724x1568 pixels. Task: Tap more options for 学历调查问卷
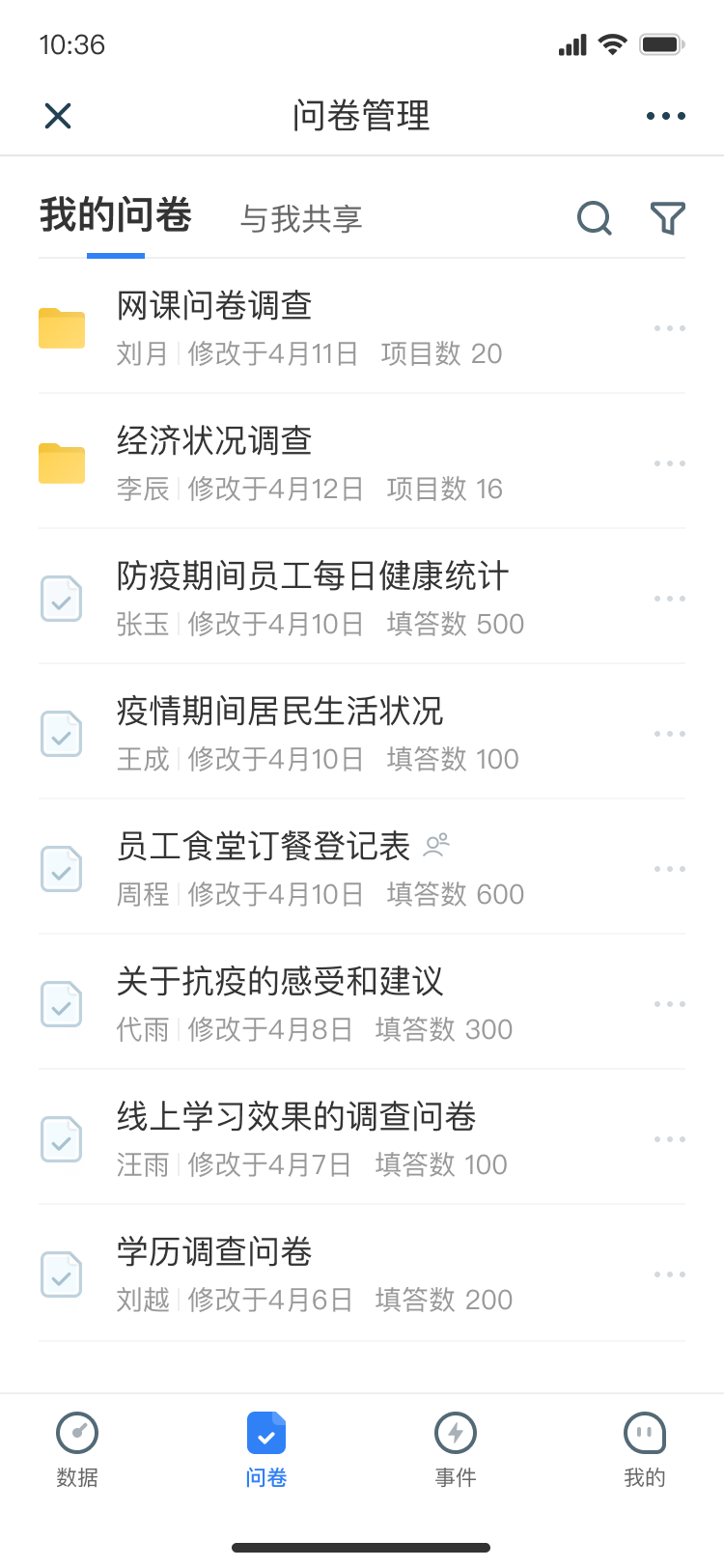pos(669,1274)
